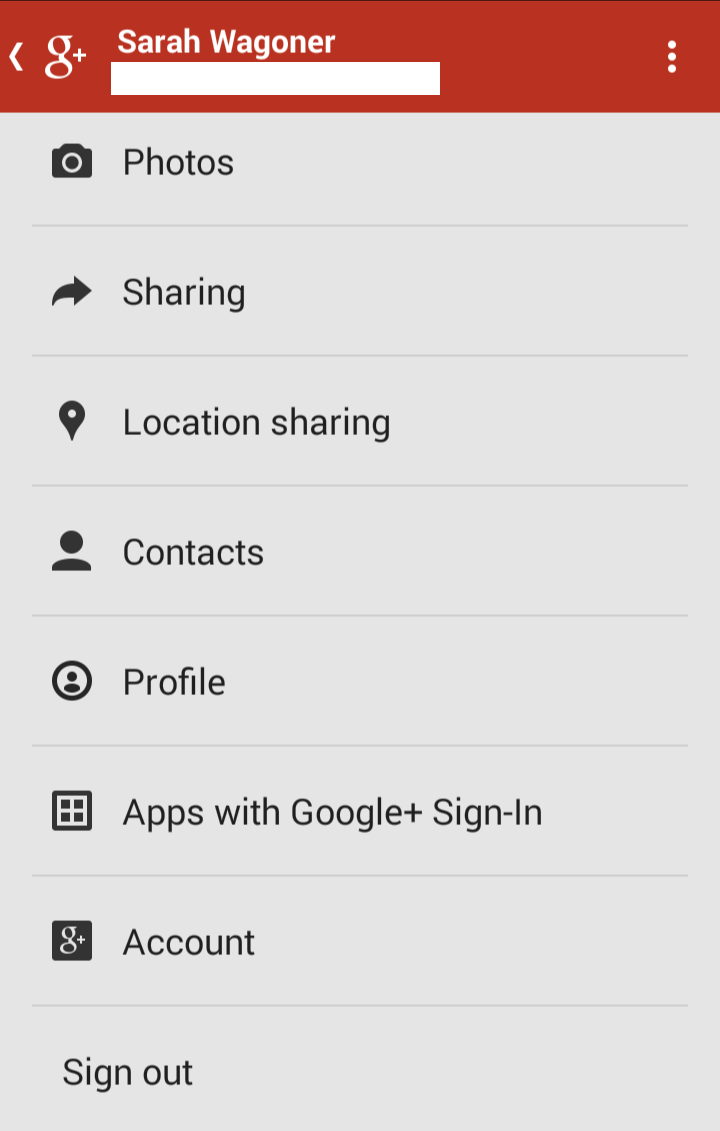Tap Sign out

click(x=127, y=1072)
